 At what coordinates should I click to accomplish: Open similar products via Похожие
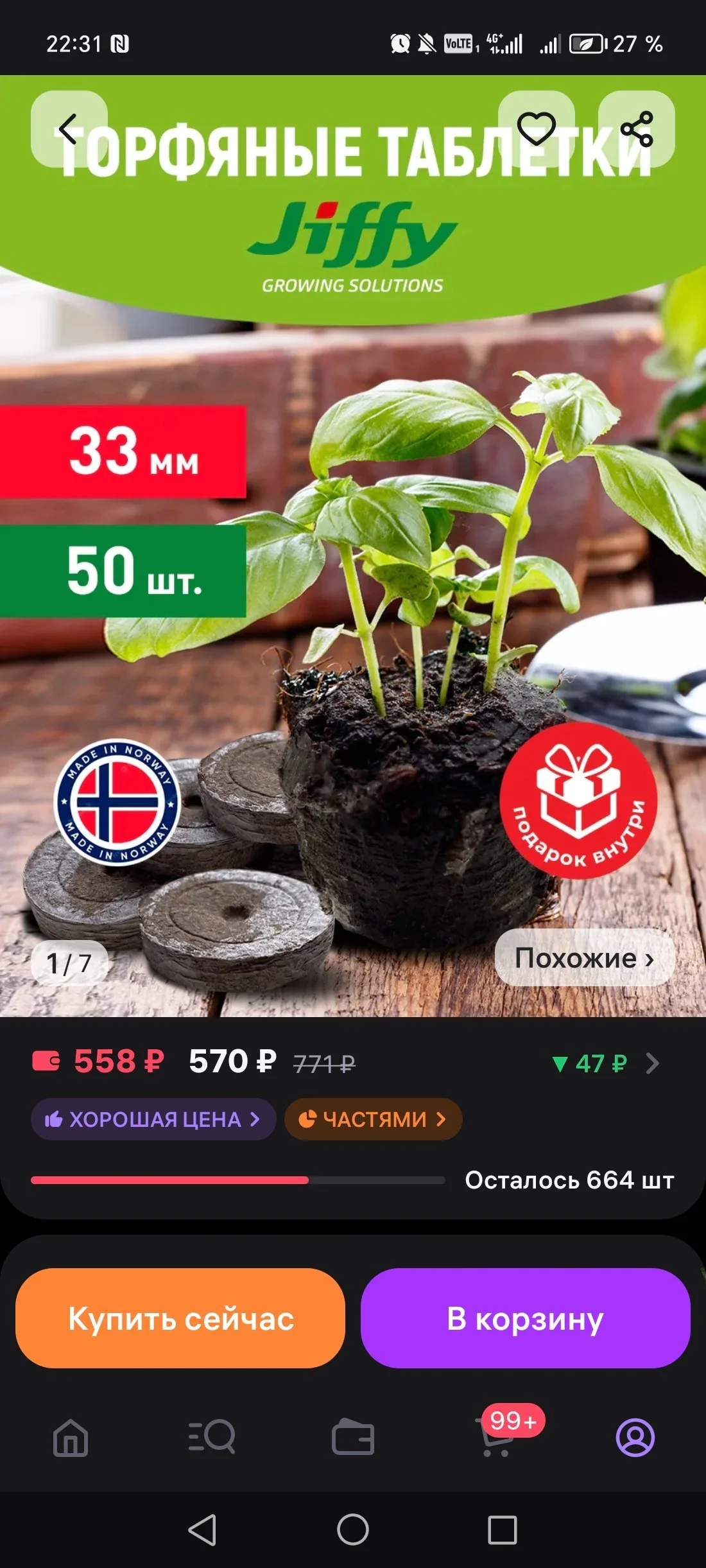585,958
